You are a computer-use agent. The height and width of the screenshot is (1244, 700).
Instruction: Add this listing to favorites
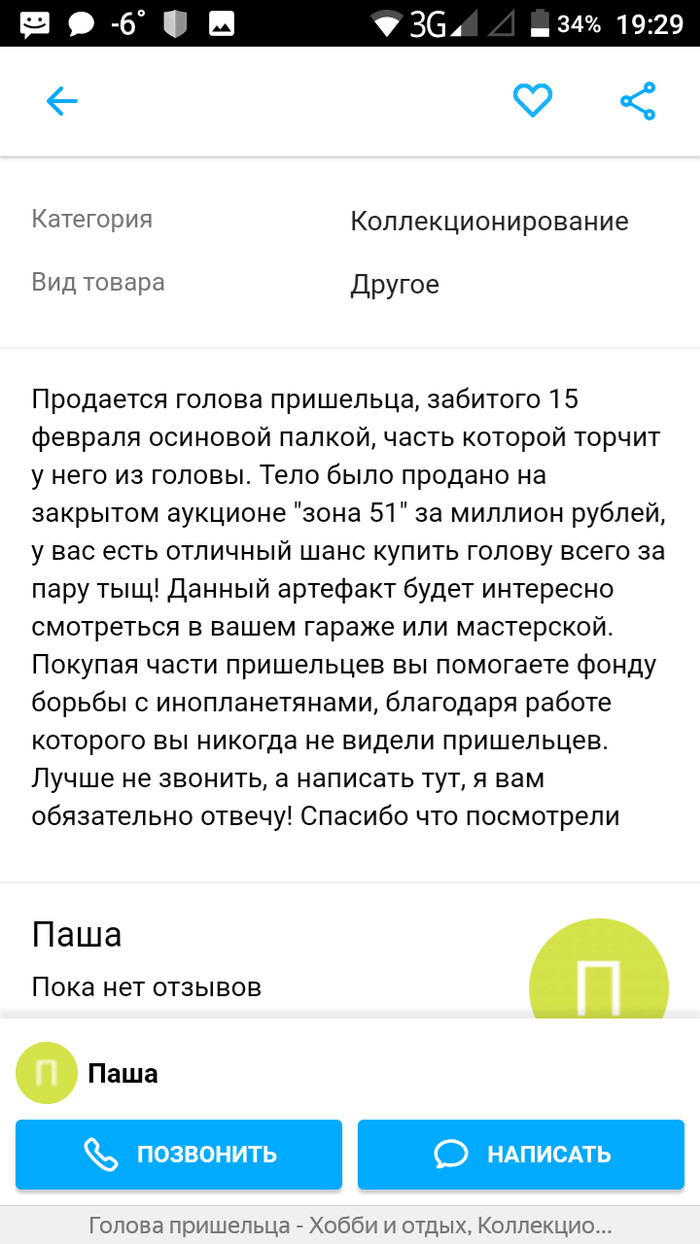click(532, 101)
